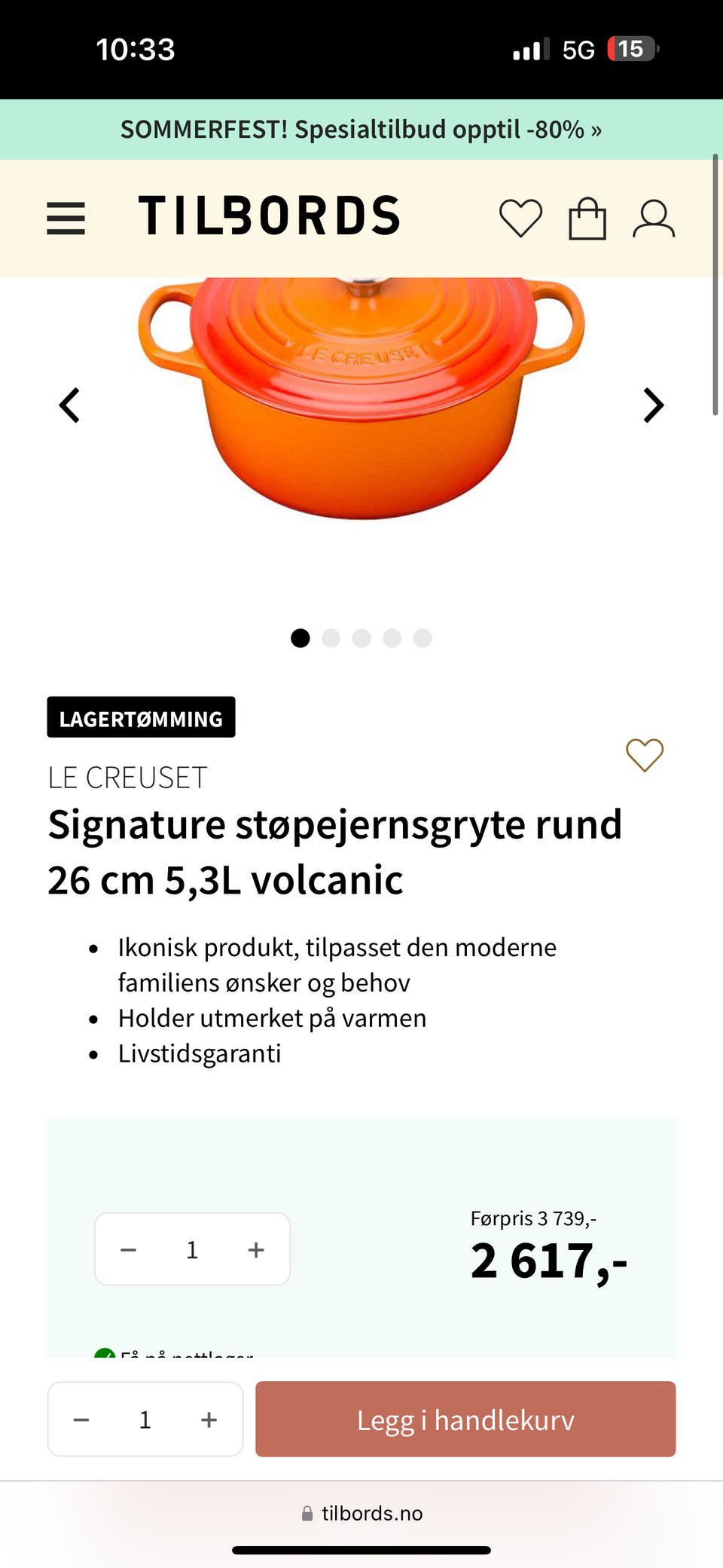
Task: Tap Legg i handlekurv button
Action: coord(465,1420)
